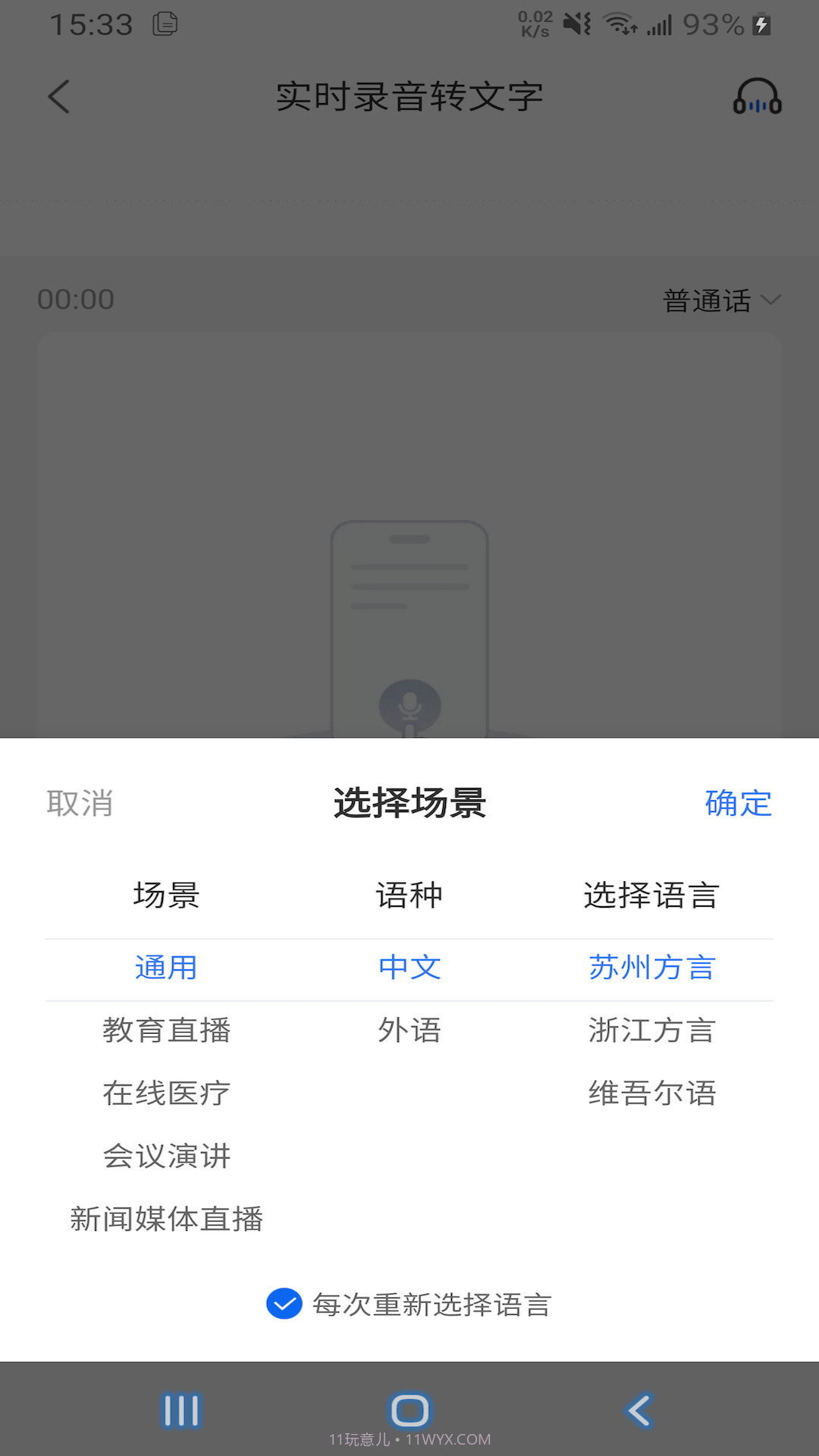
Task: Confirm selection with the 确定 button
Action: tap(737, 804)
